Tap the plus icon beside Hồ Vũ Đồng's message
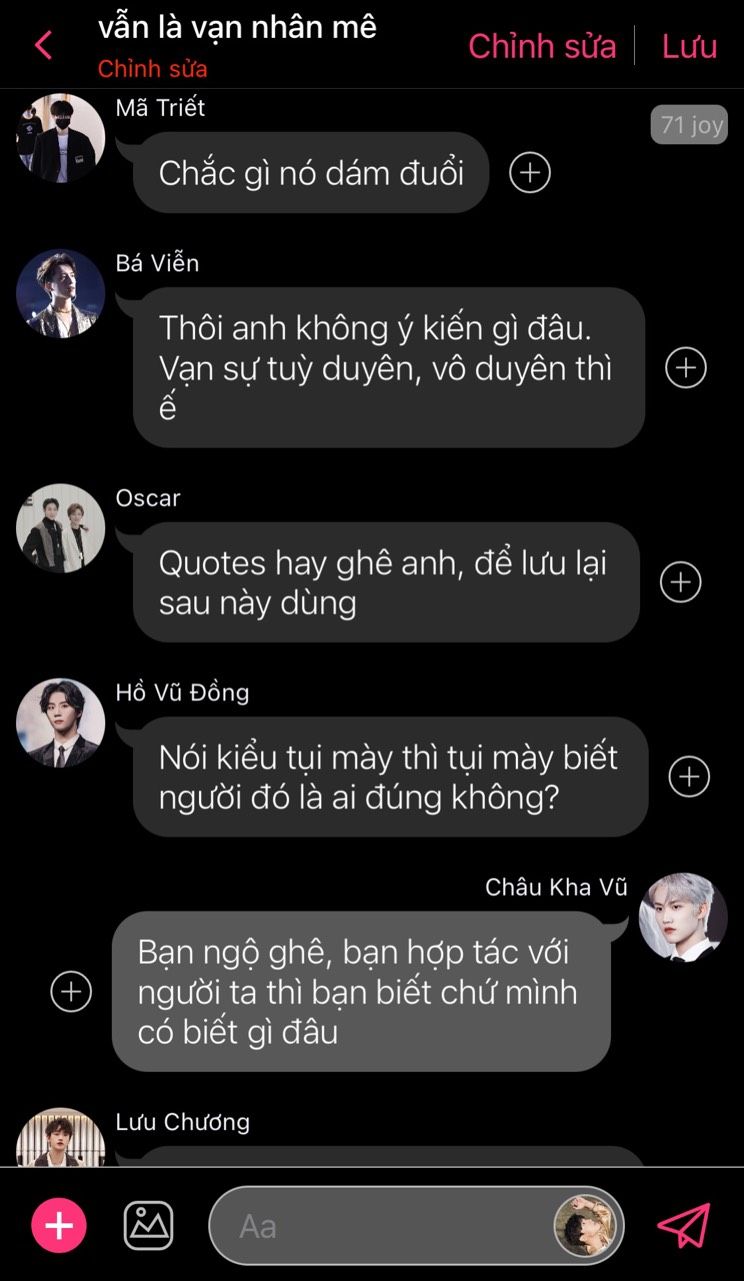Viewport: 744px width, 1281px height. pyautogui.click(x=689, y=777)
